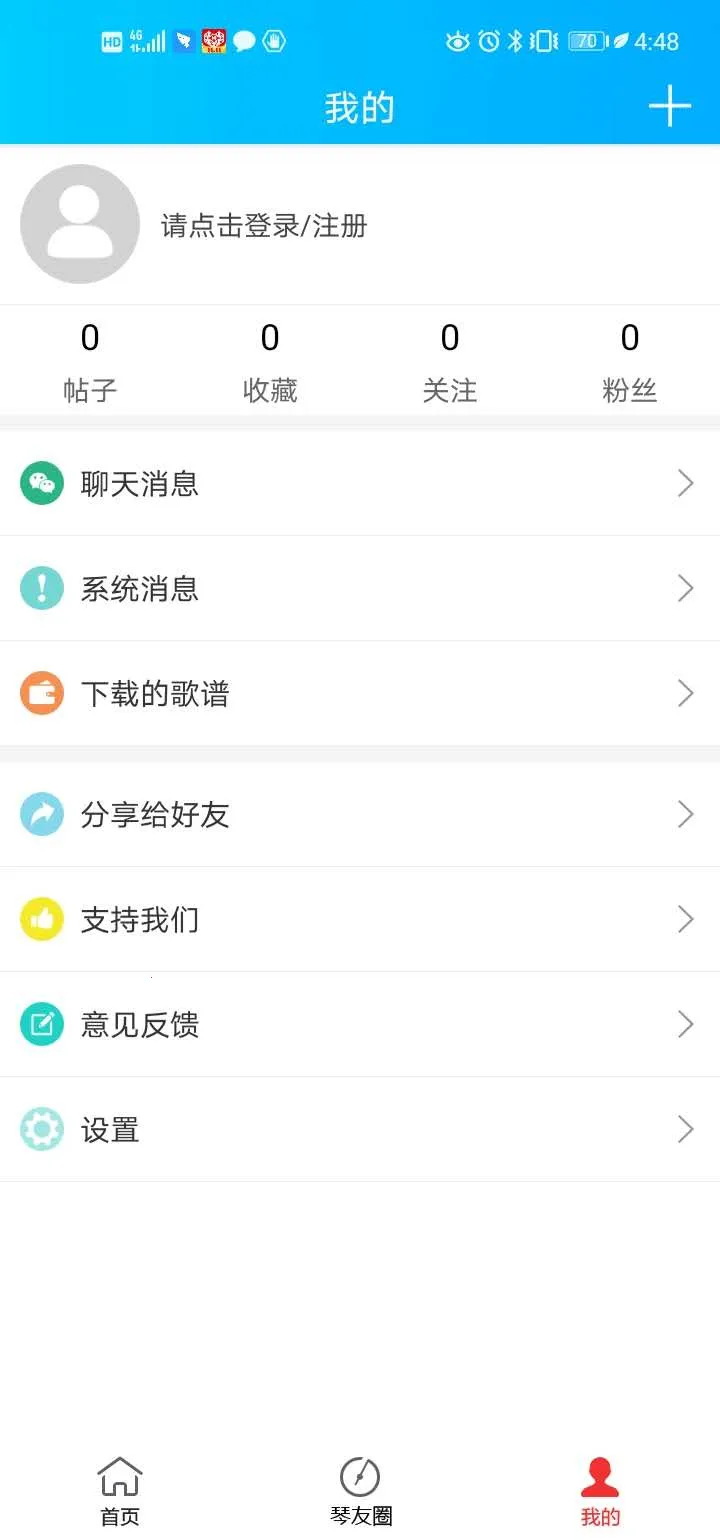The width and height of the screenshot is (720, 1540).
Task: Tap the default avatar placeholder image
Action: coord(80,224)
